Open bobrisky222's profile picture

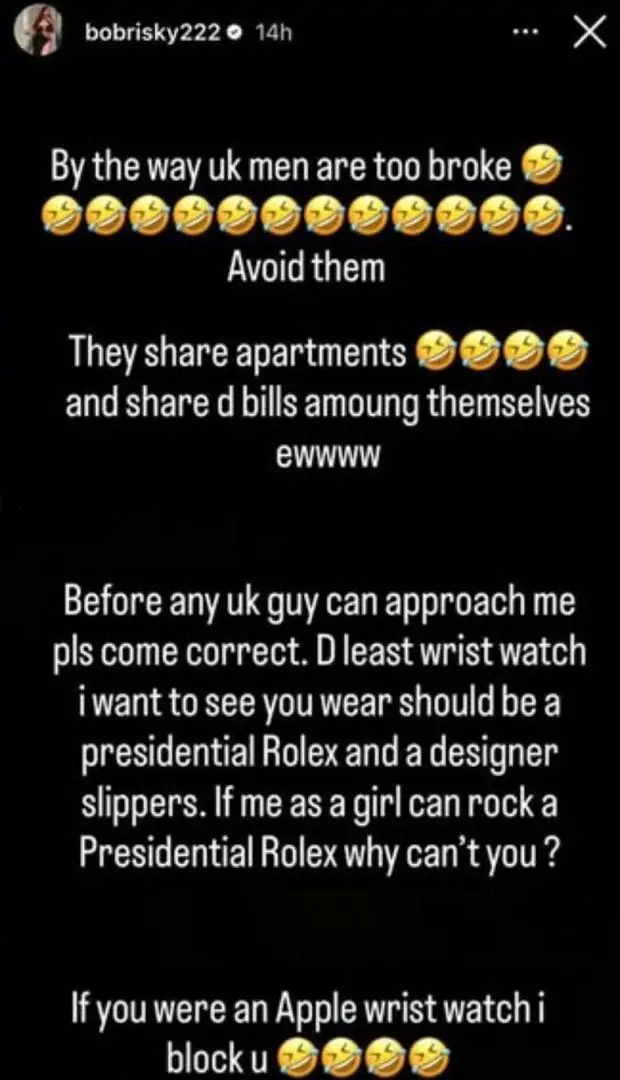coord(38,33)
